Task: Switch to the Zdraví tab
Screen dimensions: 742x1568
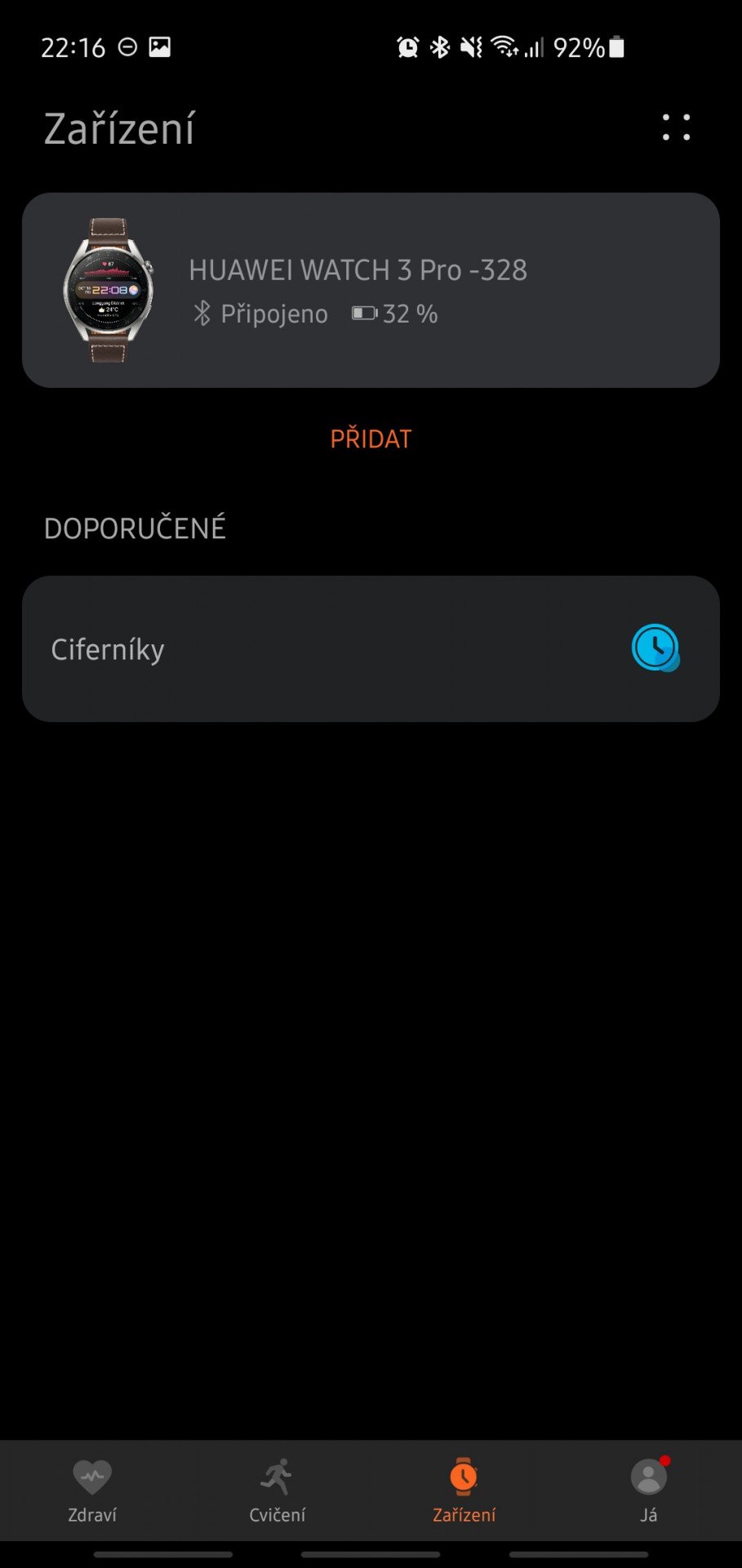Action: (92, 1490)
